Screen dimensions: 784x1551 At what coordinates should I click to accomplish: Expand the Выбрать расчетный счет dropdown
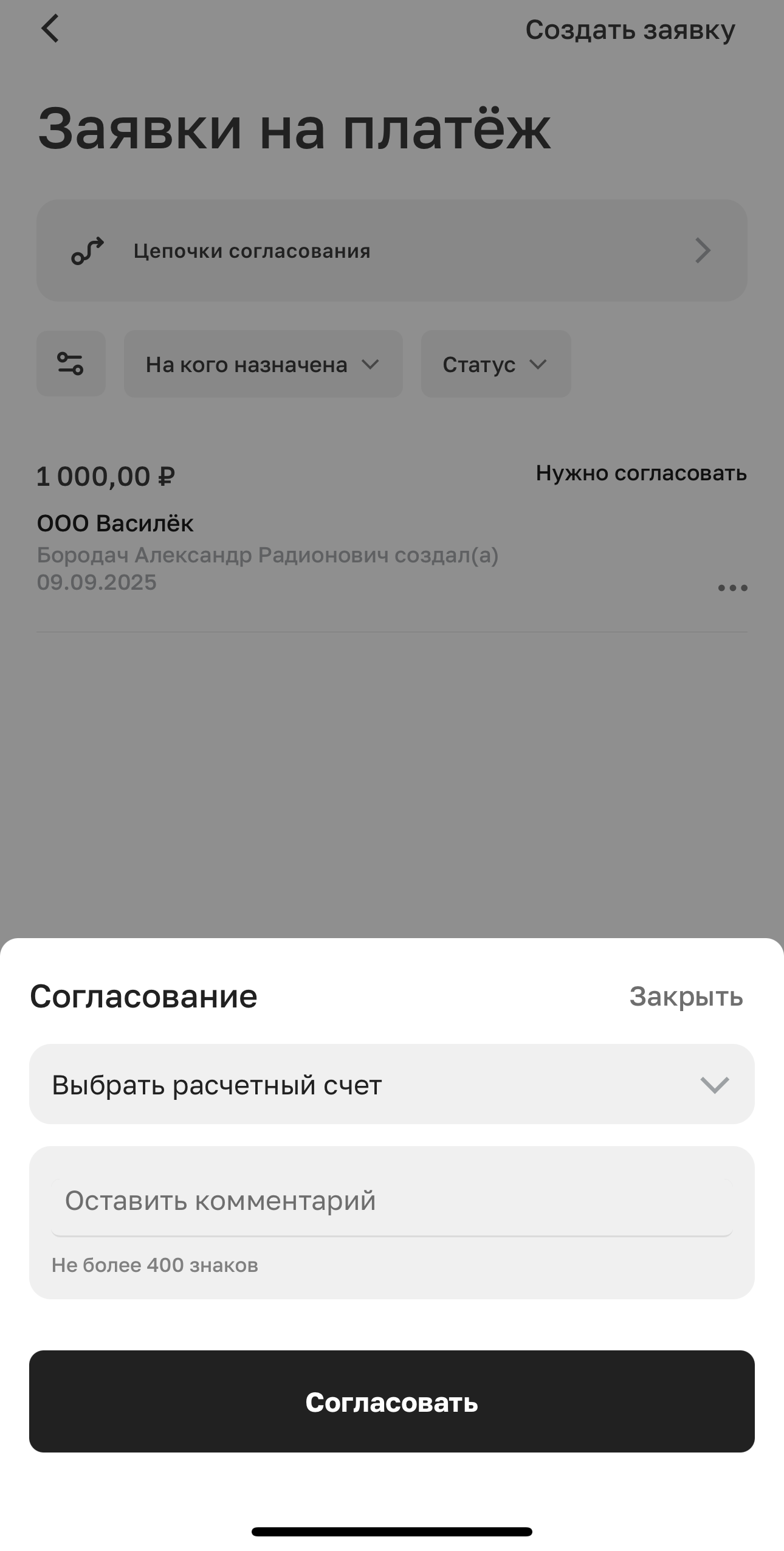[391, 1085]
